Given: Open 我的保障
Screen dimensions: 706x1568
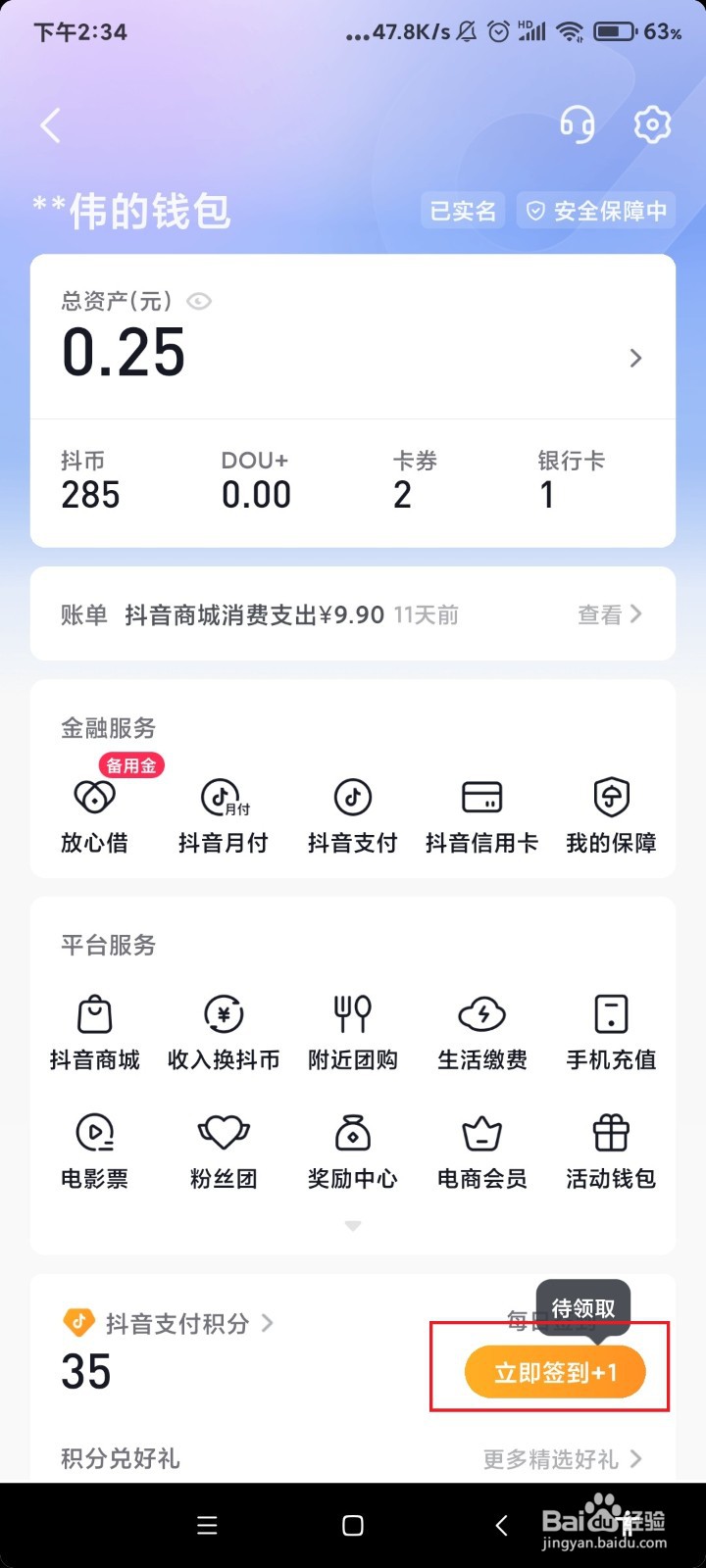Looking at the screenshot, I should (x=611, y=815).
